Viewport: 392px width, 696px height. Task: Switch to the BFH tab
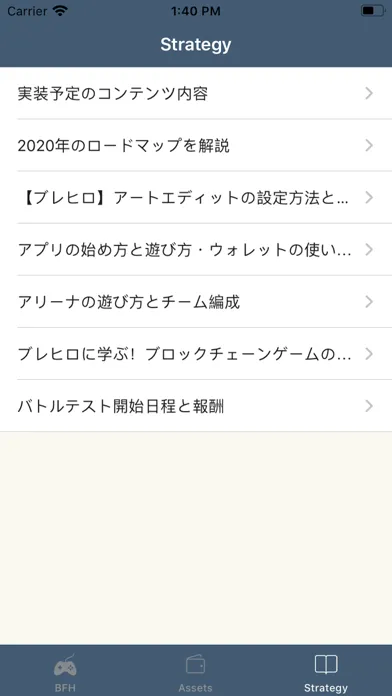pyautogui.click(x=65, y=671)
